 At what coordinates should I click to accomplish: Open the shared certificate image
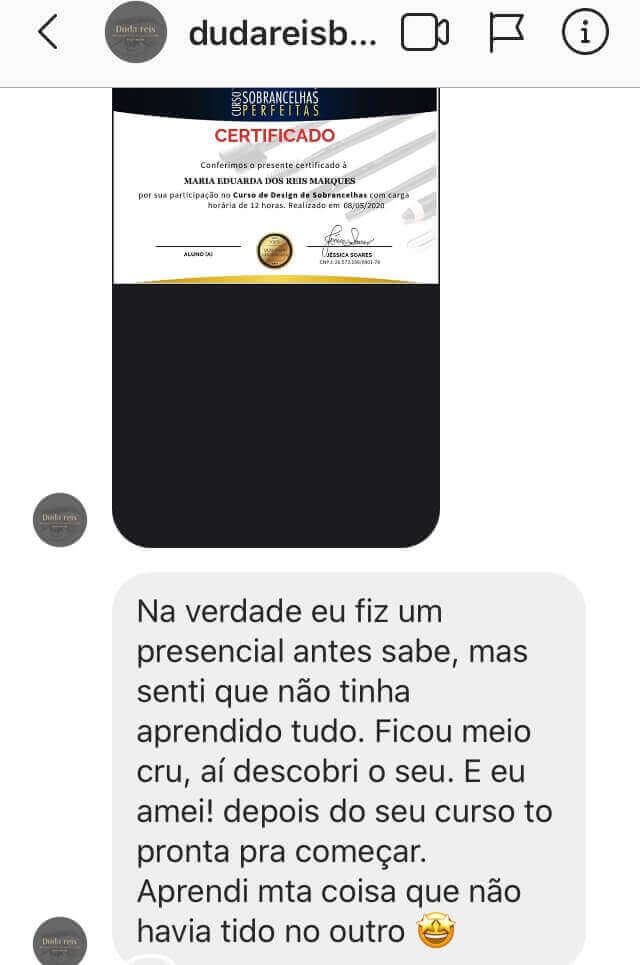pos(275,186)
